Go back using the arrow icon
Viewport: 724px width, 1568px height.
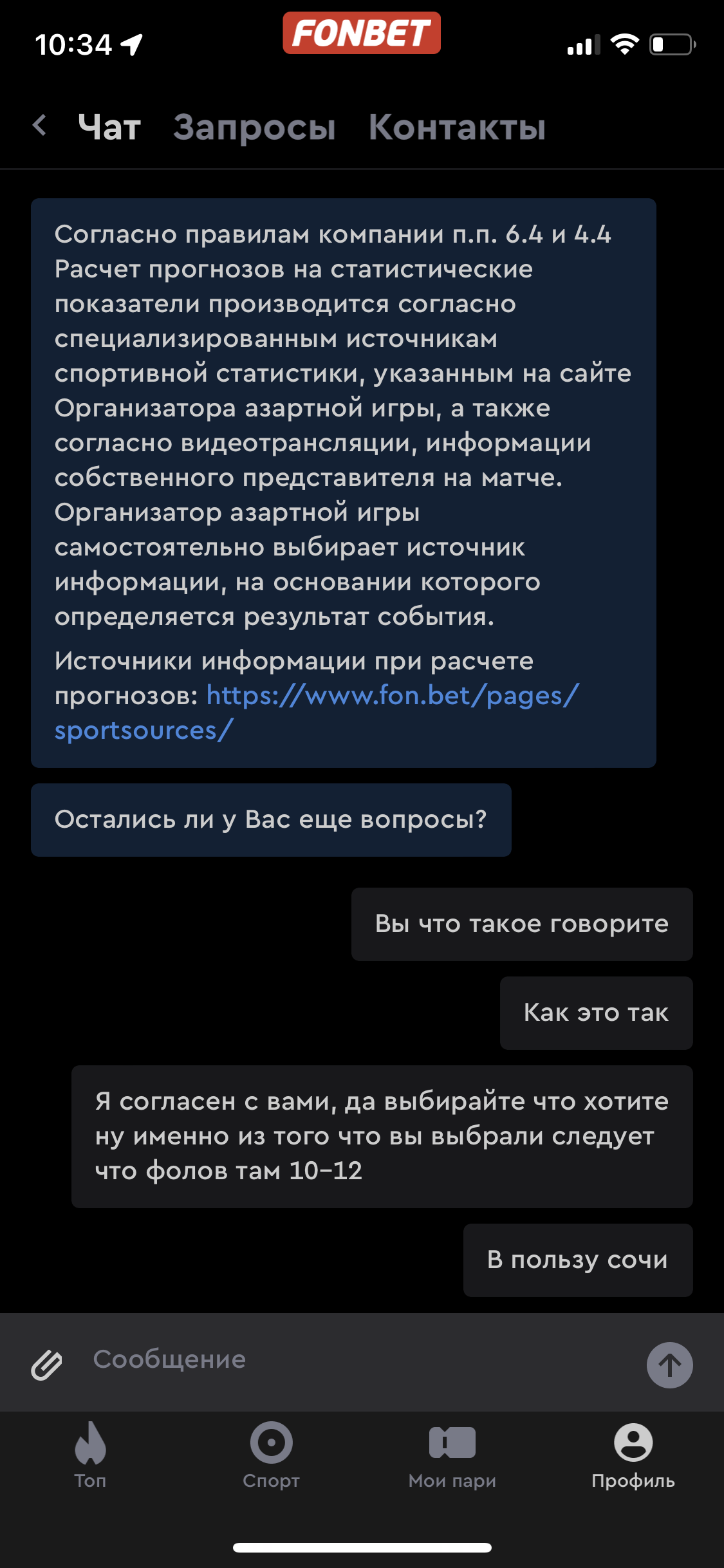pos(40,126)
